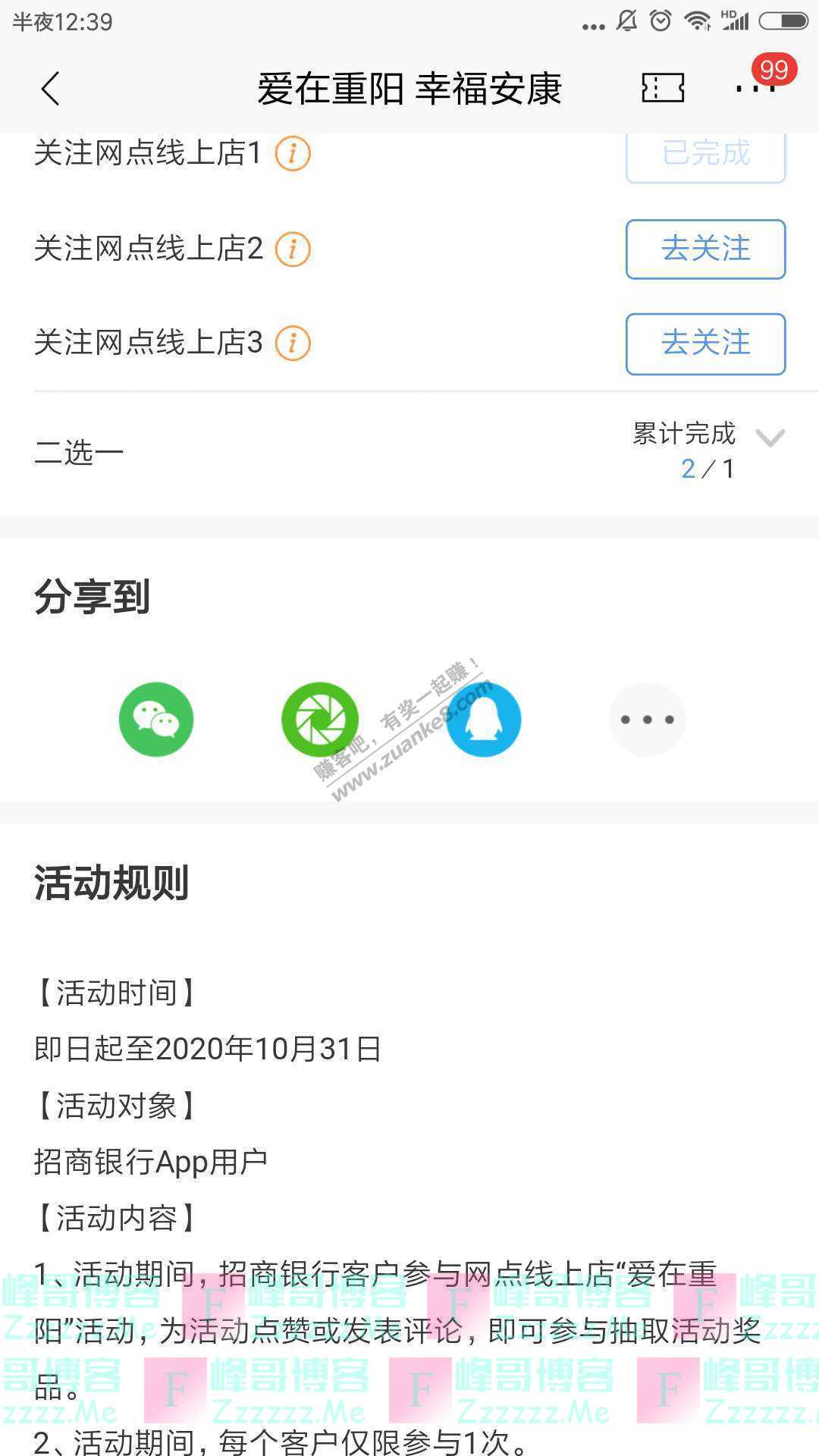Navigate back with the header arrow
Screen dimensions: 819x1456
(50, 87)
